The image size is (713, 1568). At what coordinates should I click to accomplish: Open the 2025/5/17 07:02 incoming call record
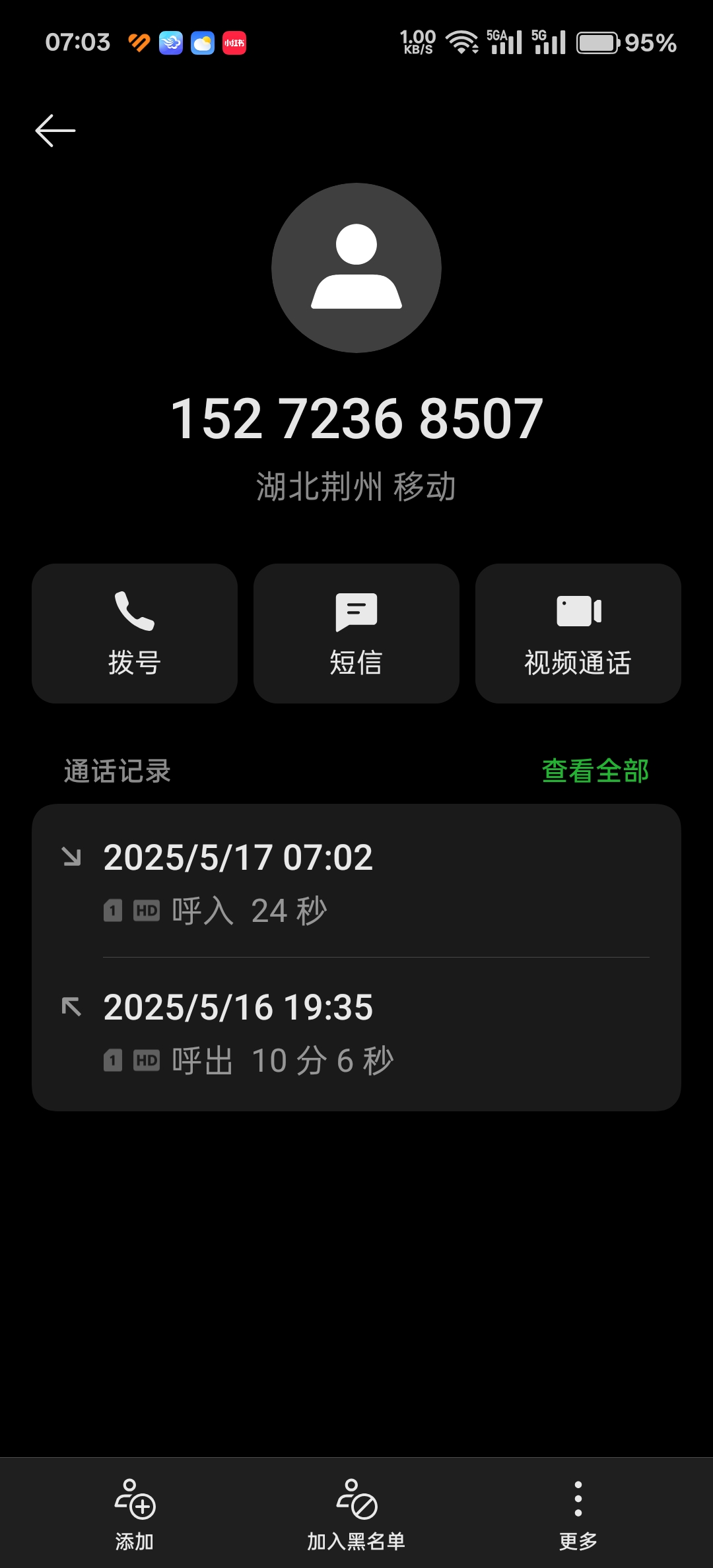click(x=356, y=882)
